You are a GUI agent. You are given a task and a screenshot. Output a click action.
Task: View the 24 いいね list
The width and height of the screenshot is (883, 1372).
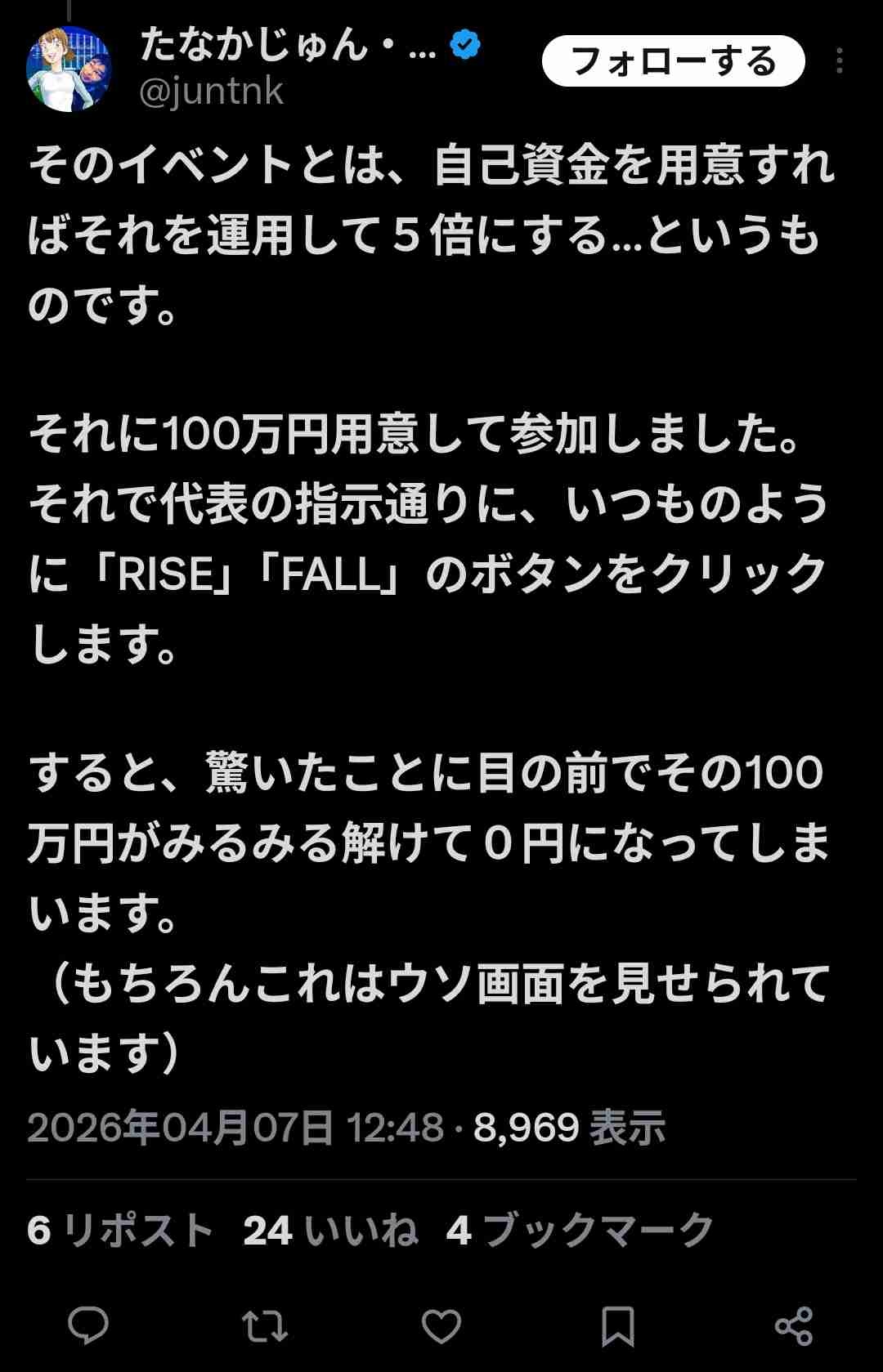(330, 1230)
